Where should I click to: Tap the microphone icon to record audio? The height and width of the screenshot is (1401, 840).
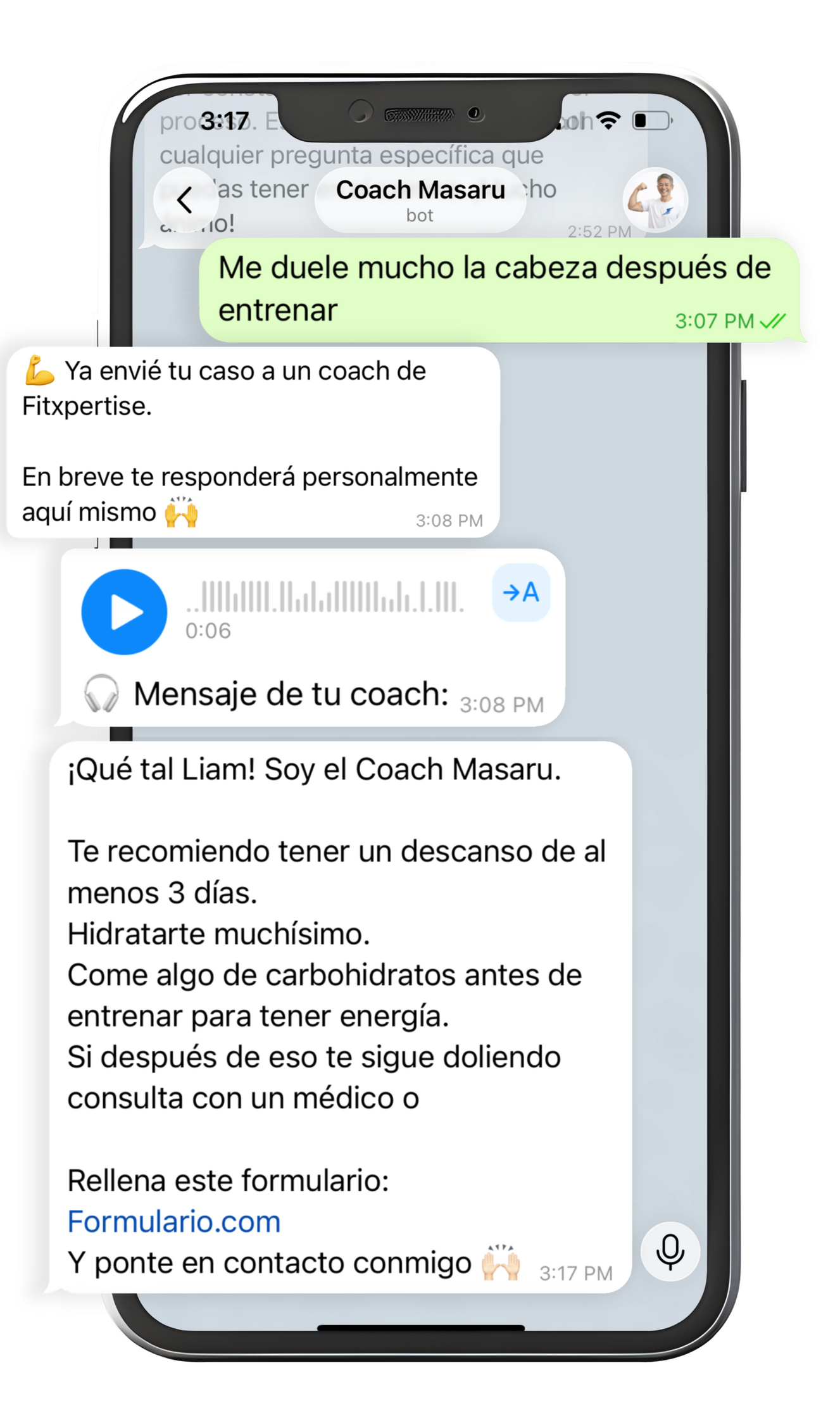click(670, 1252)
